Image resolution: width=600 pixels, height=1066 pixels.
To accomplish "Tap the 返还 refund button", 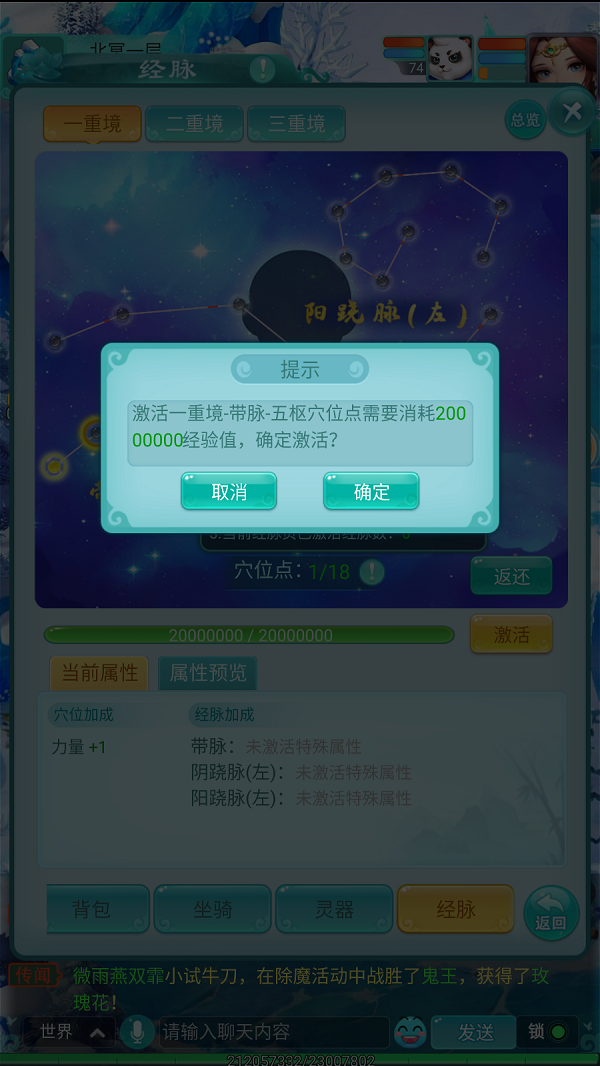I will point(511,576).
